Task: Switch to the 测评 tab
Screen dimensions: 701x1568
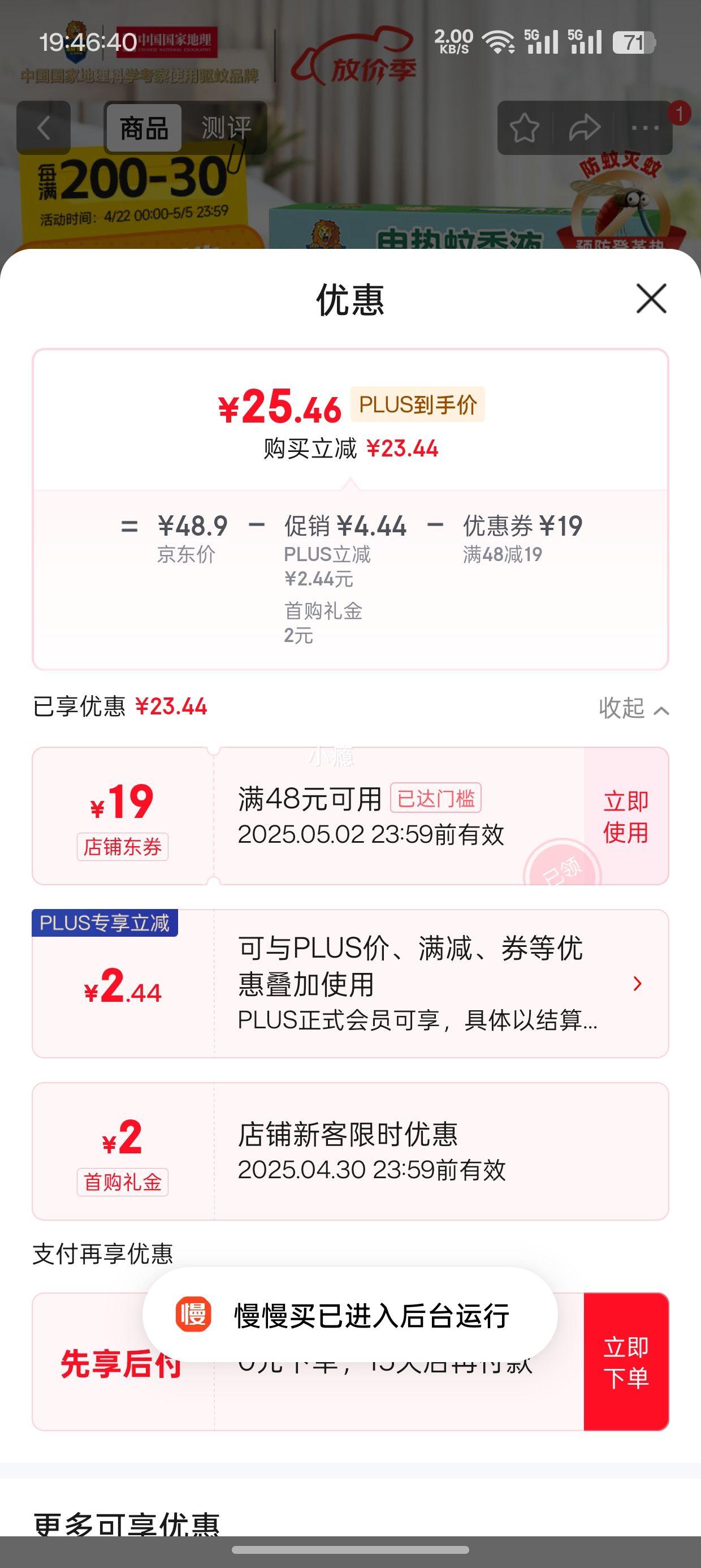Action: click(226, 128)
